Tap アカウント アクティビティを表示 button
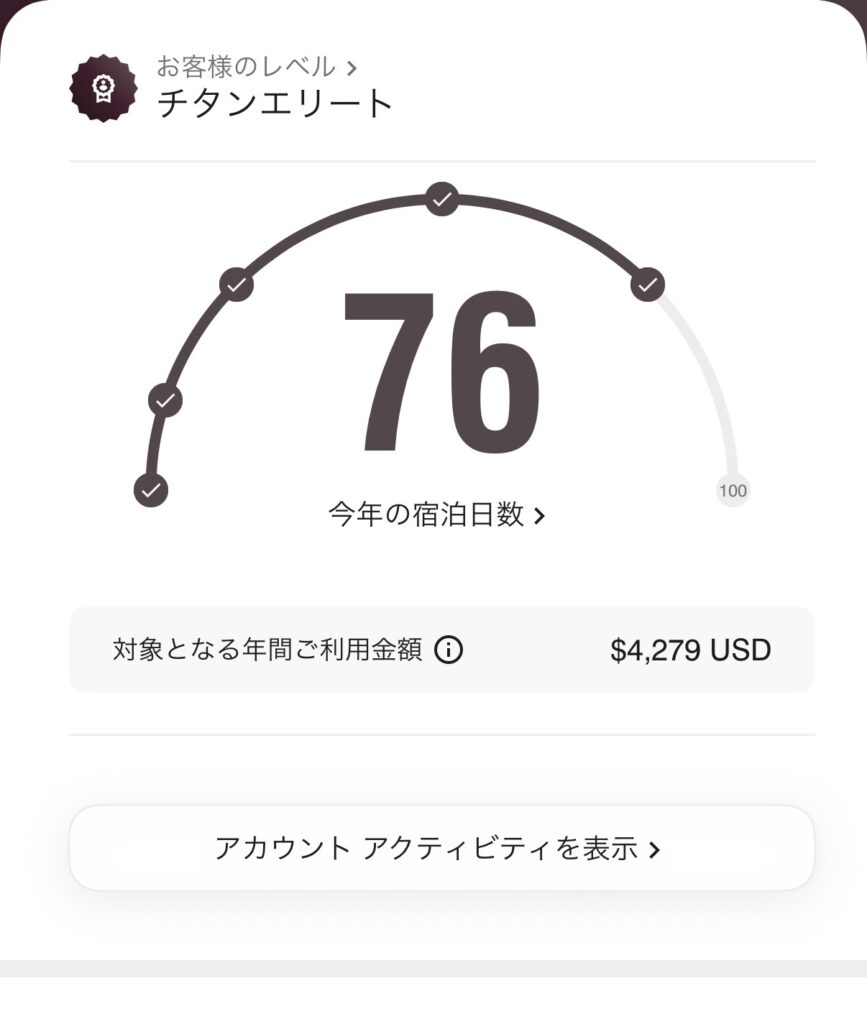867x1024 pixels. (x=441, y=849)
